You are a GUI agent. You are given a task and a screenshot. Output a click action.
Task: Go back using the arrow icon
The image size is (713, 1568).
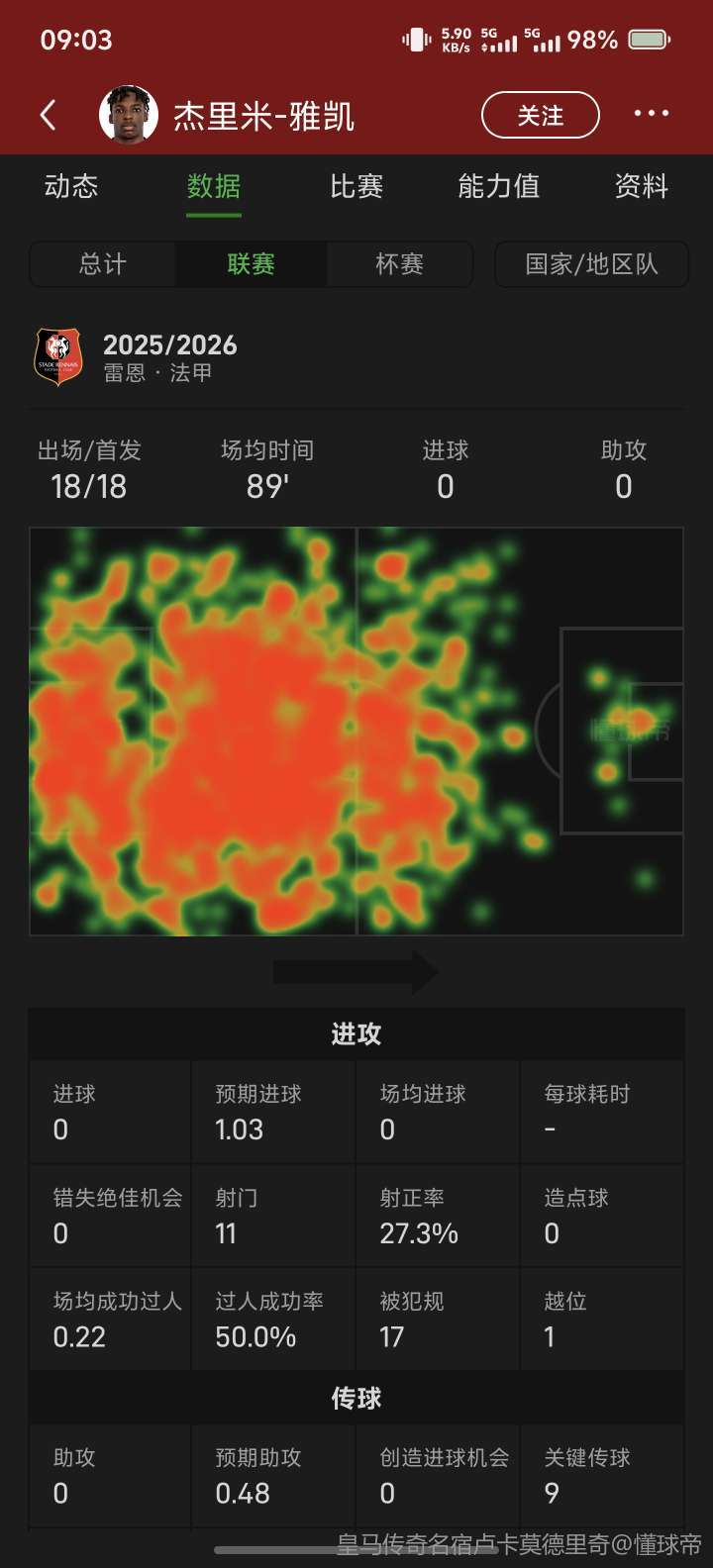pos(48,115)
